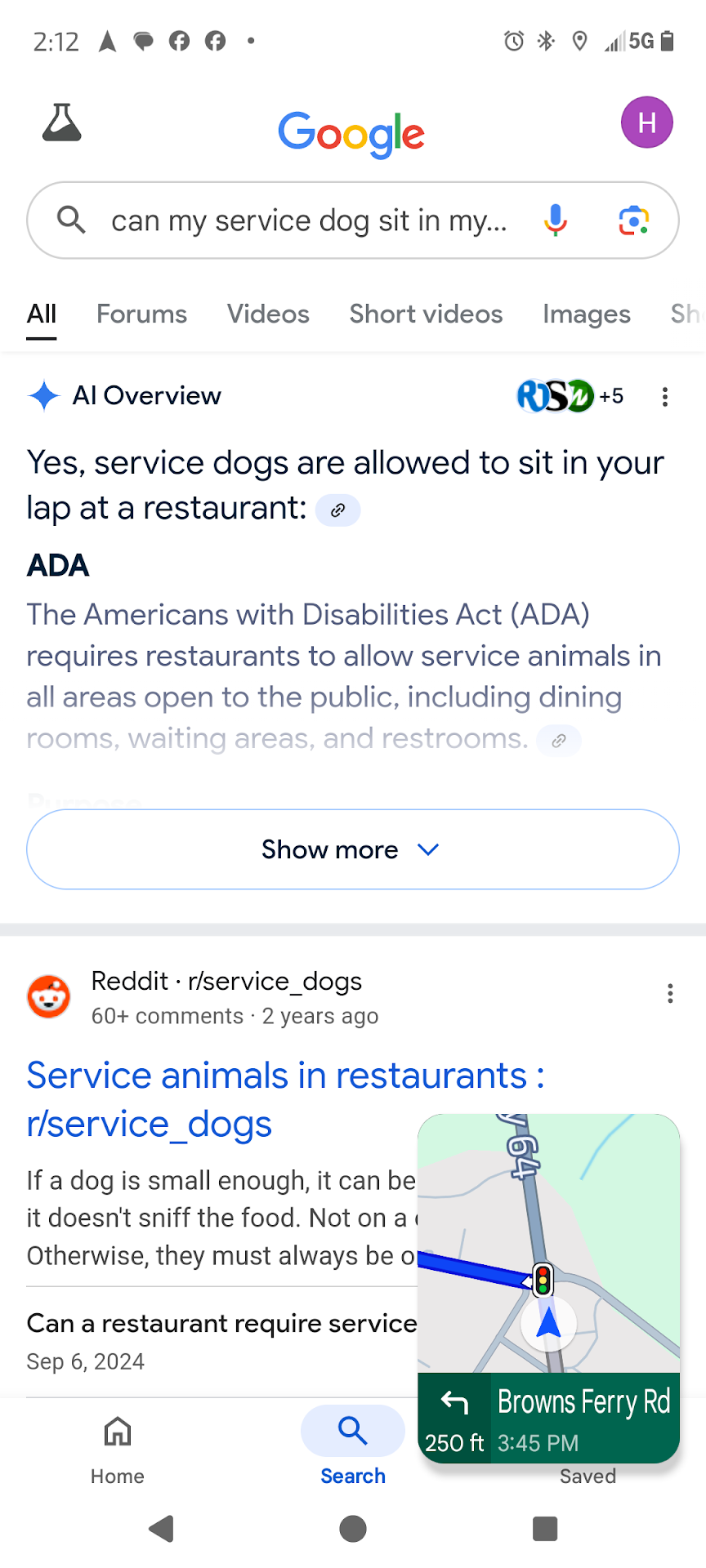
Task: Open Google Lens camera search
Action: point(634,220)
